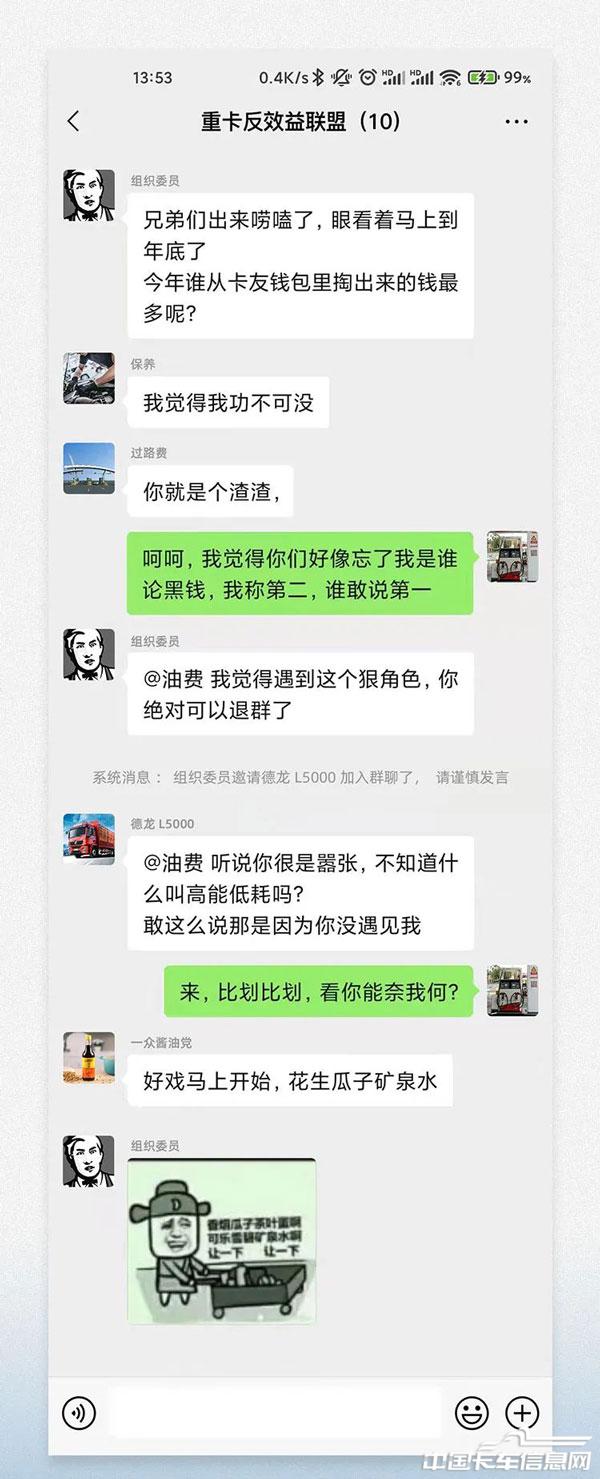This screenshot has height=1479, width=600.
Task: Open 保养's profile avatar
Action: tap(88, 378)
